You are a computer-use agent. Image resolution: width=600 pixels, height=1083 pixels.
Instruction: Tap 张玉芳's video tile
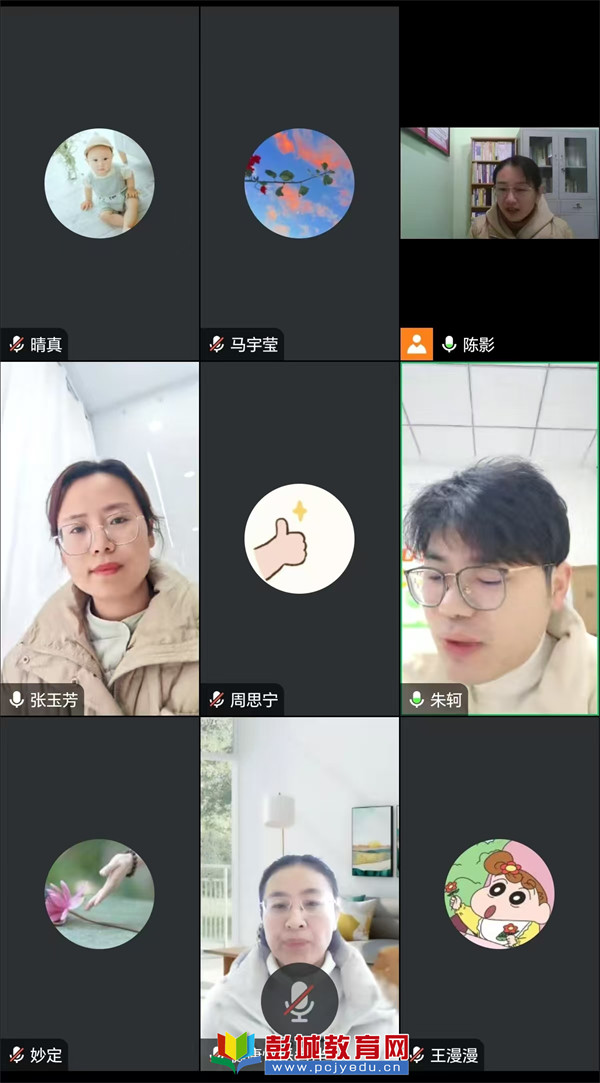(x=99, y=538)
